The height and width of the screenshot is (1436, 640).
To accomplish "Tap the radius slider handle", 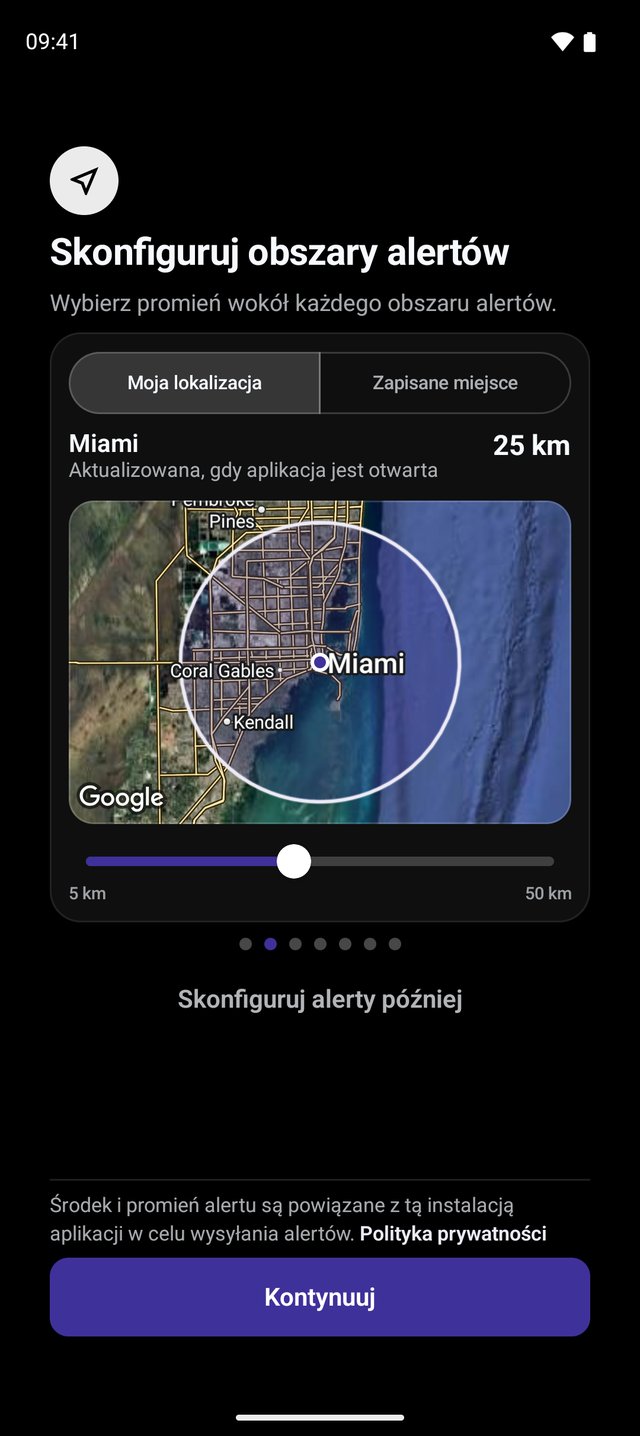I will pyautogui.click(x=293, y=861).
